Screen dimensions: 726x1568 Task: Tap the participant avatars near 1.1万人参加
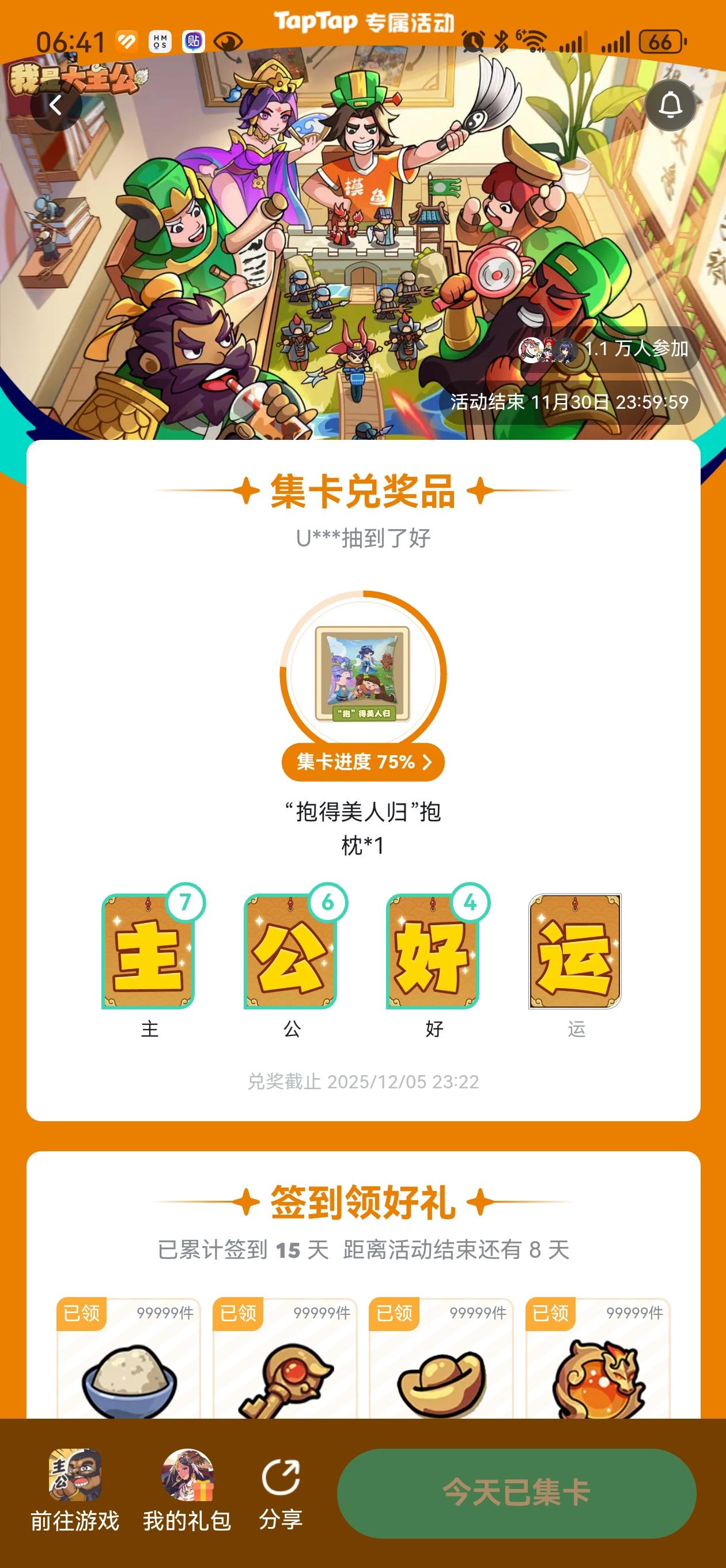pos(548,348)
